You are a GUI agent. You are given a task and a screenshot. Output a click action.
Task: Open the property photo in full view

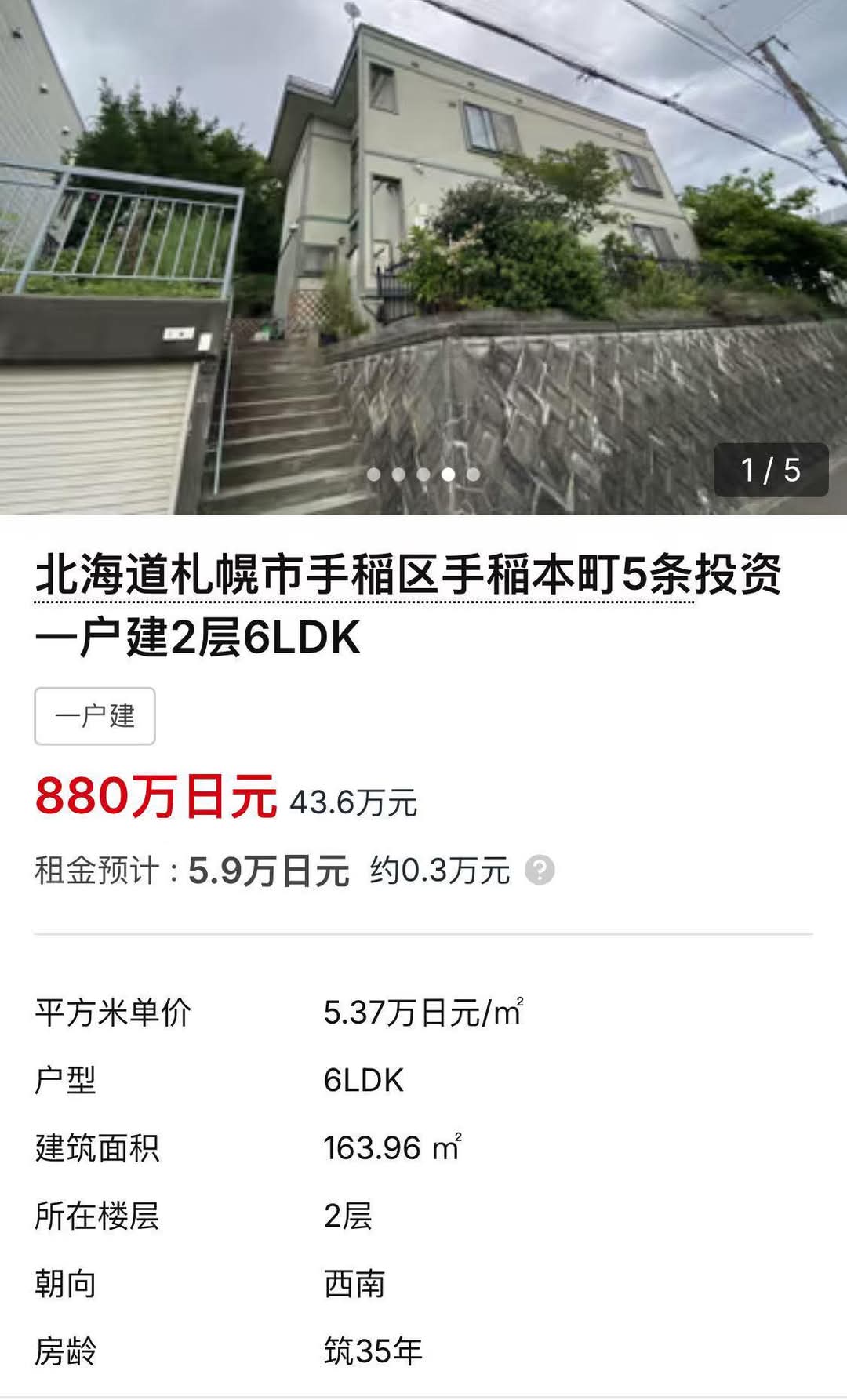click(x=423, y=257)
